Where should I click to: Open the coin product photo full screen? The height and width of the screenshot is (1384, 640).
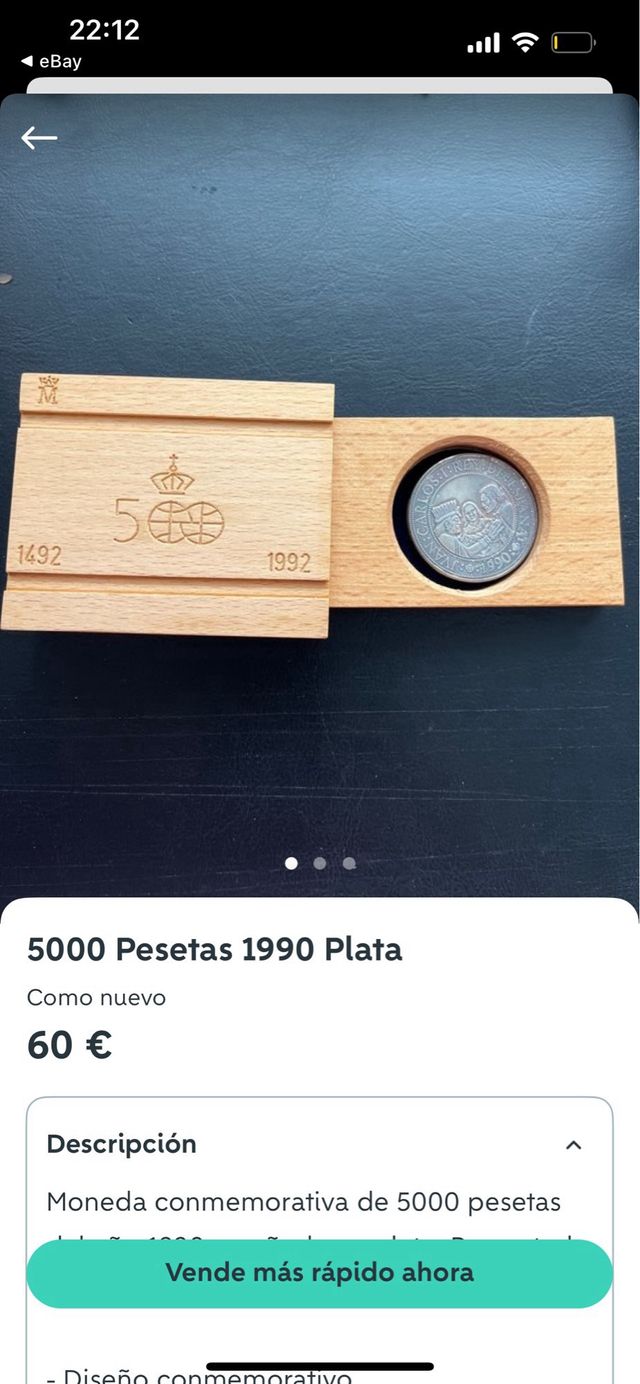click(x=320, y=500)
